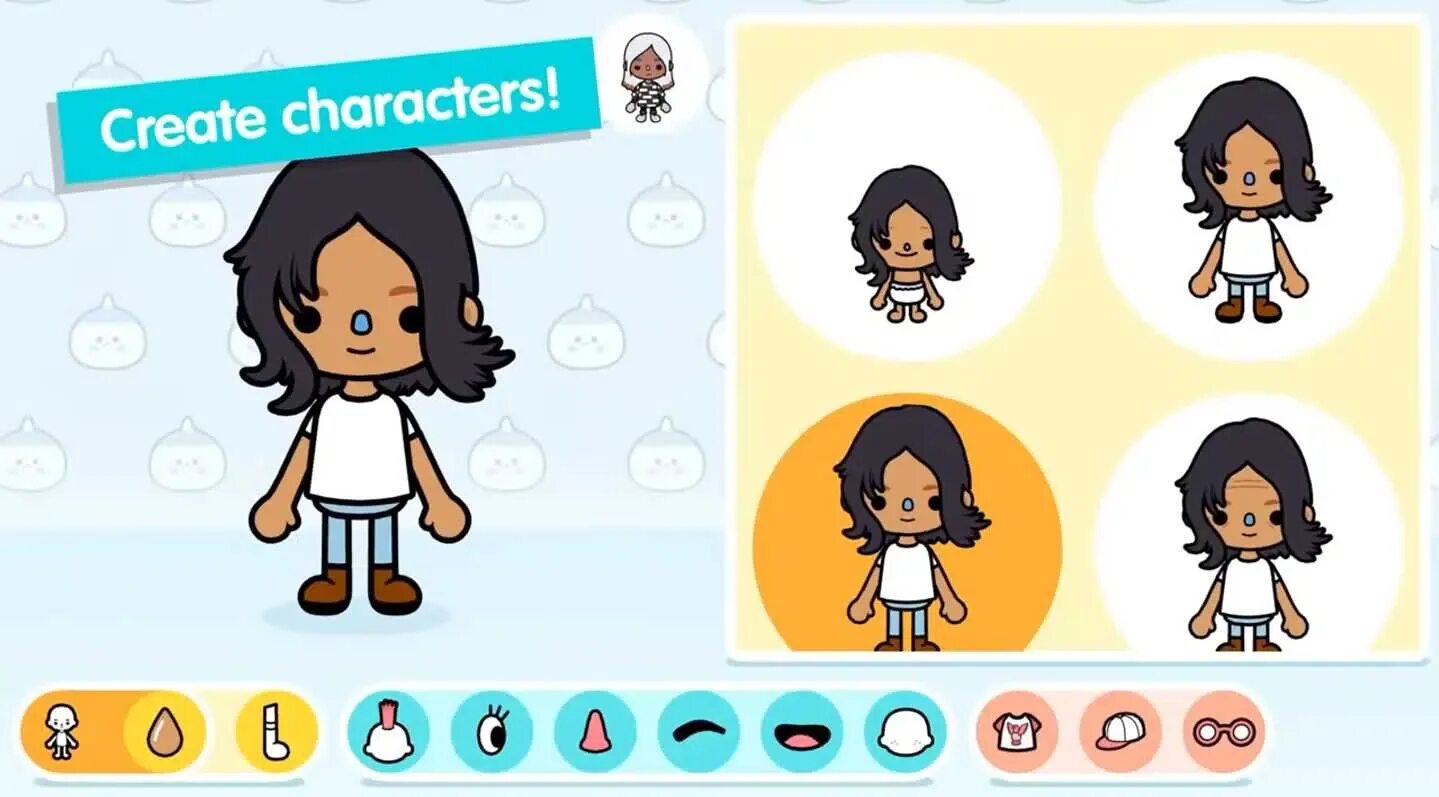Open the clothing shirt category
The height and width of the screenshot is (797, 1439).
click(1016, 731)
